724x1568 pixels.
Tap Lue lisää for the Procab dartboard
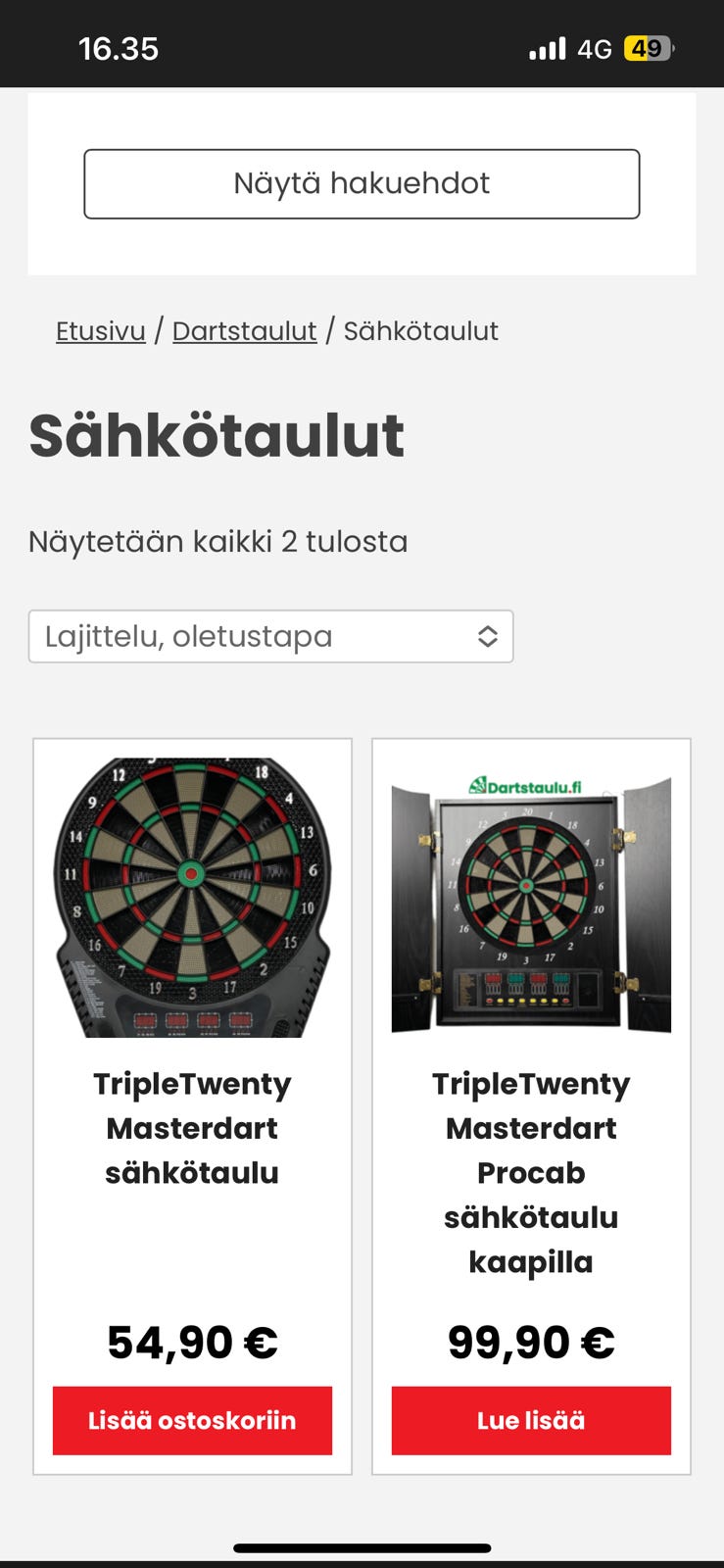click(x=531, y=1420)
